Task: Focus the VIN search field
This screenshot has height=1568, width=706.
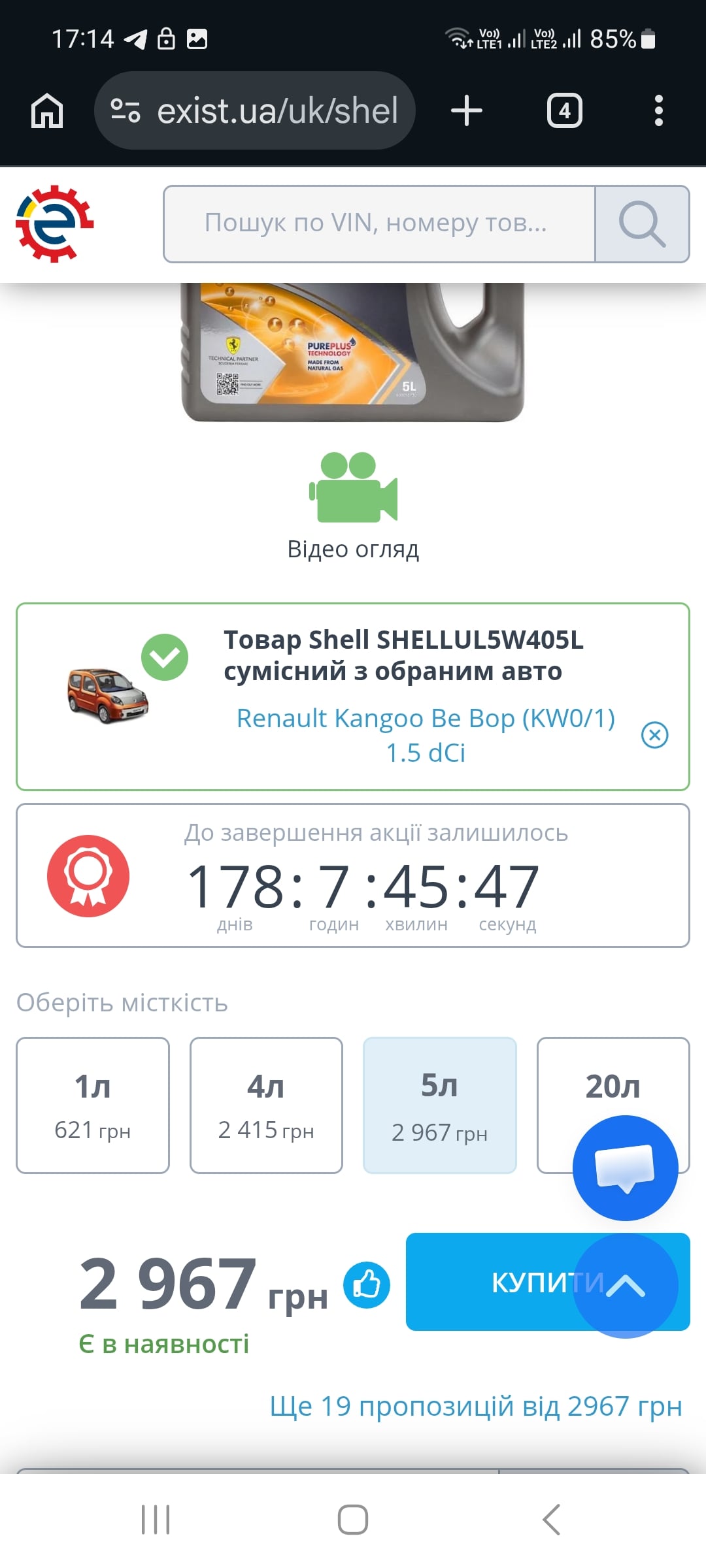Action: click(x=379, y=224)
